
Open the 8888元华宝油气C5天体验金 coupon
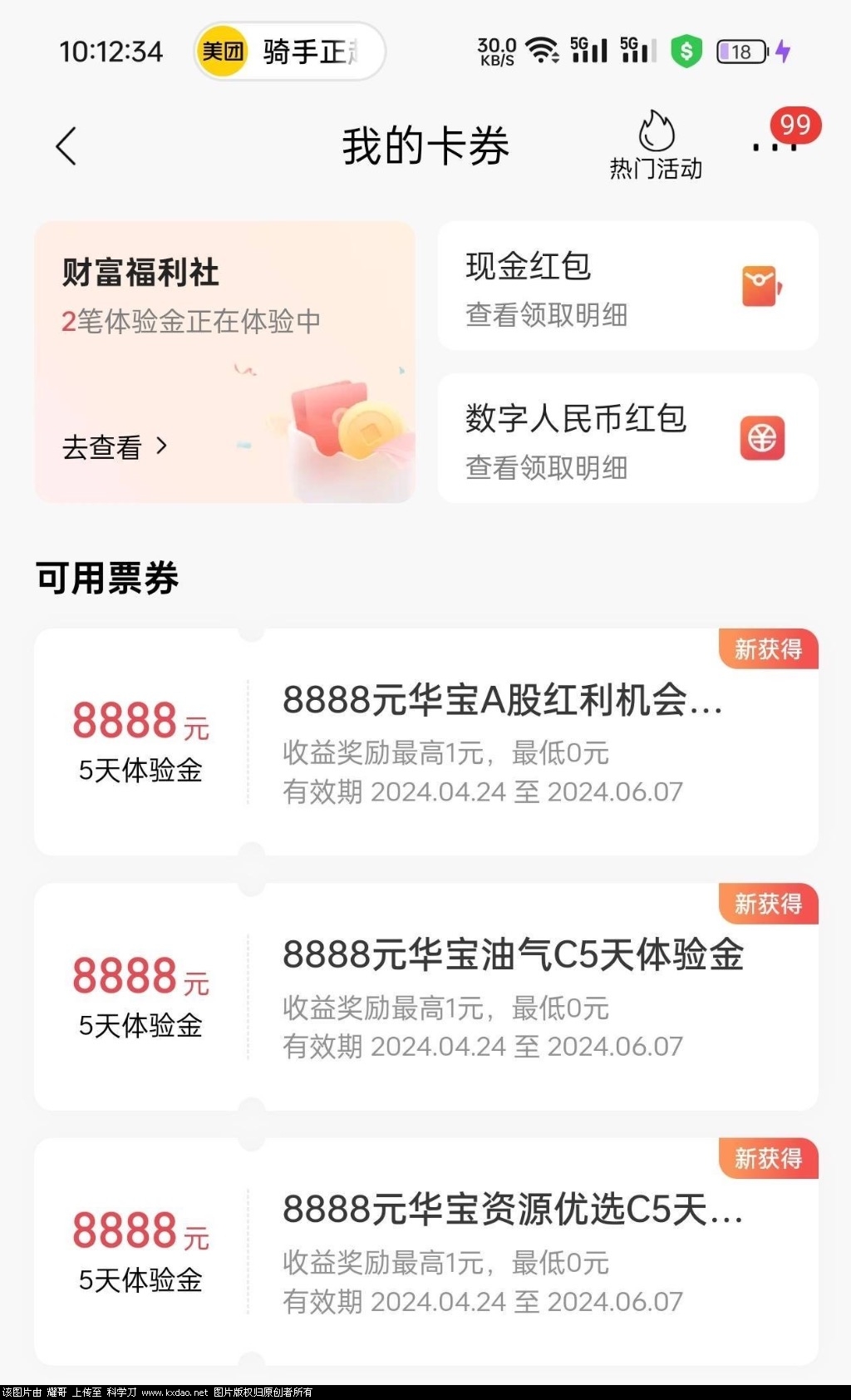pyautogui.click(x=425, y=997)
